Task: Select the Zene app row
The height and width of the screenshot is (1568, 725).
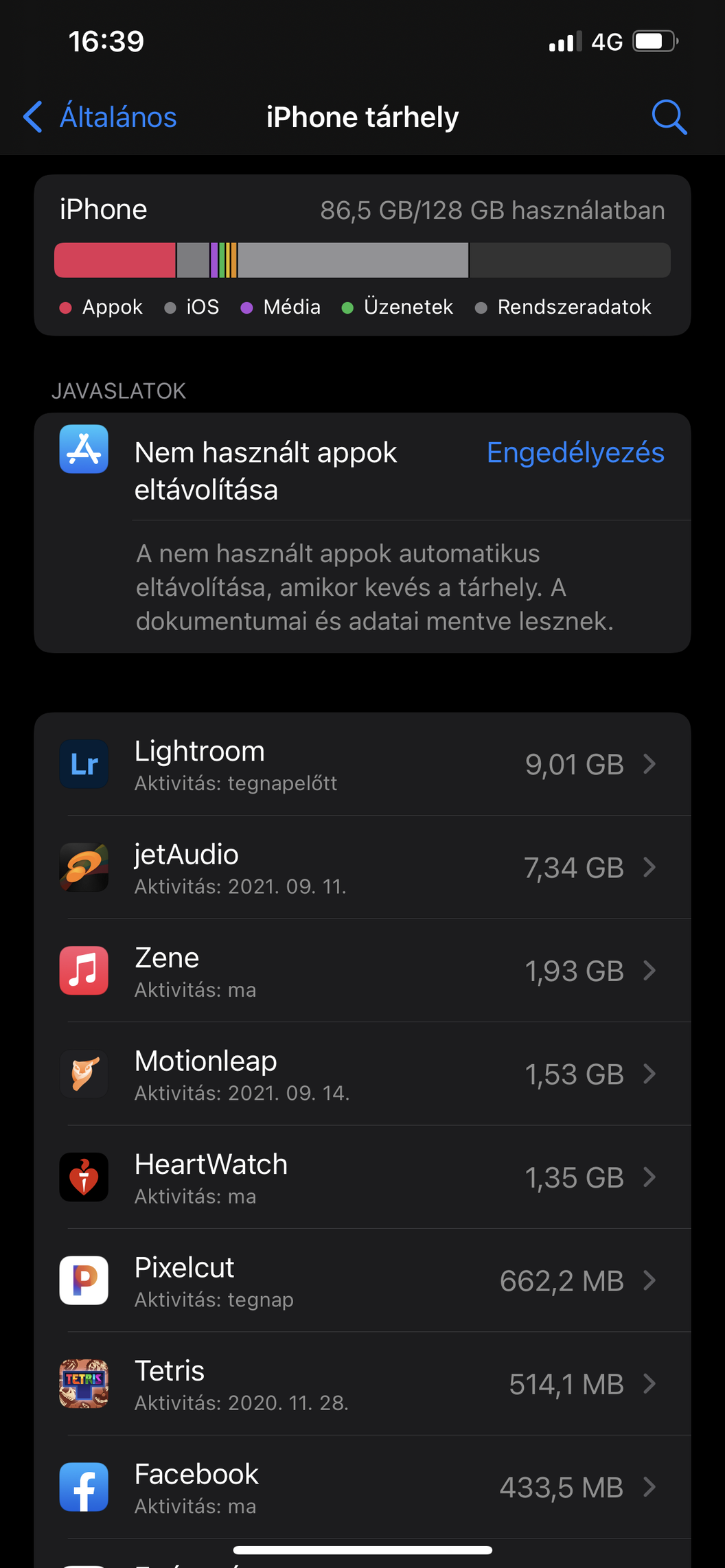Action: coord(362,971)
